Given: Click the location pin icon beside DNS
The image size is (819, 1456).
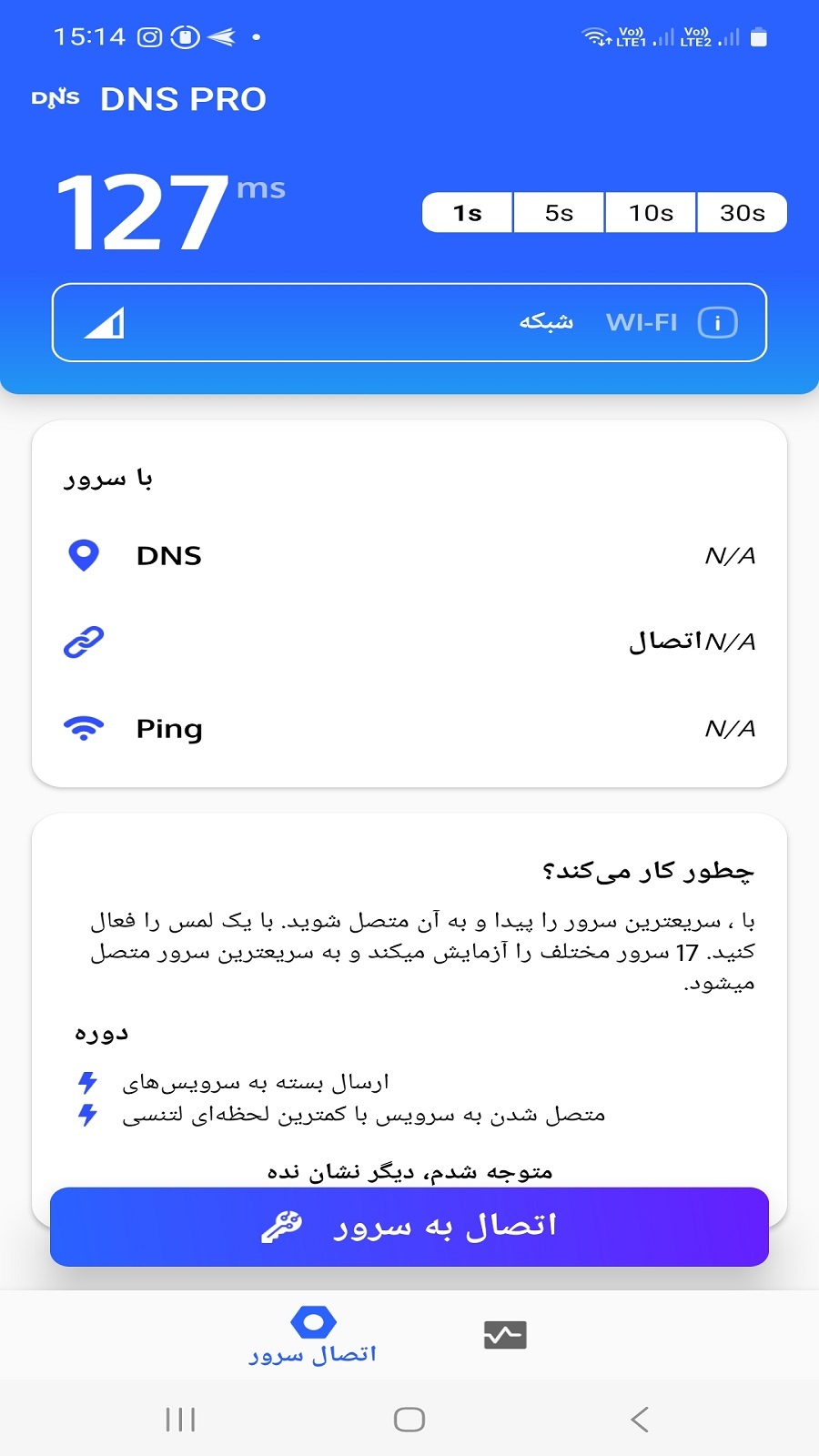Looking at the screenshot, I should click(84, 555).
